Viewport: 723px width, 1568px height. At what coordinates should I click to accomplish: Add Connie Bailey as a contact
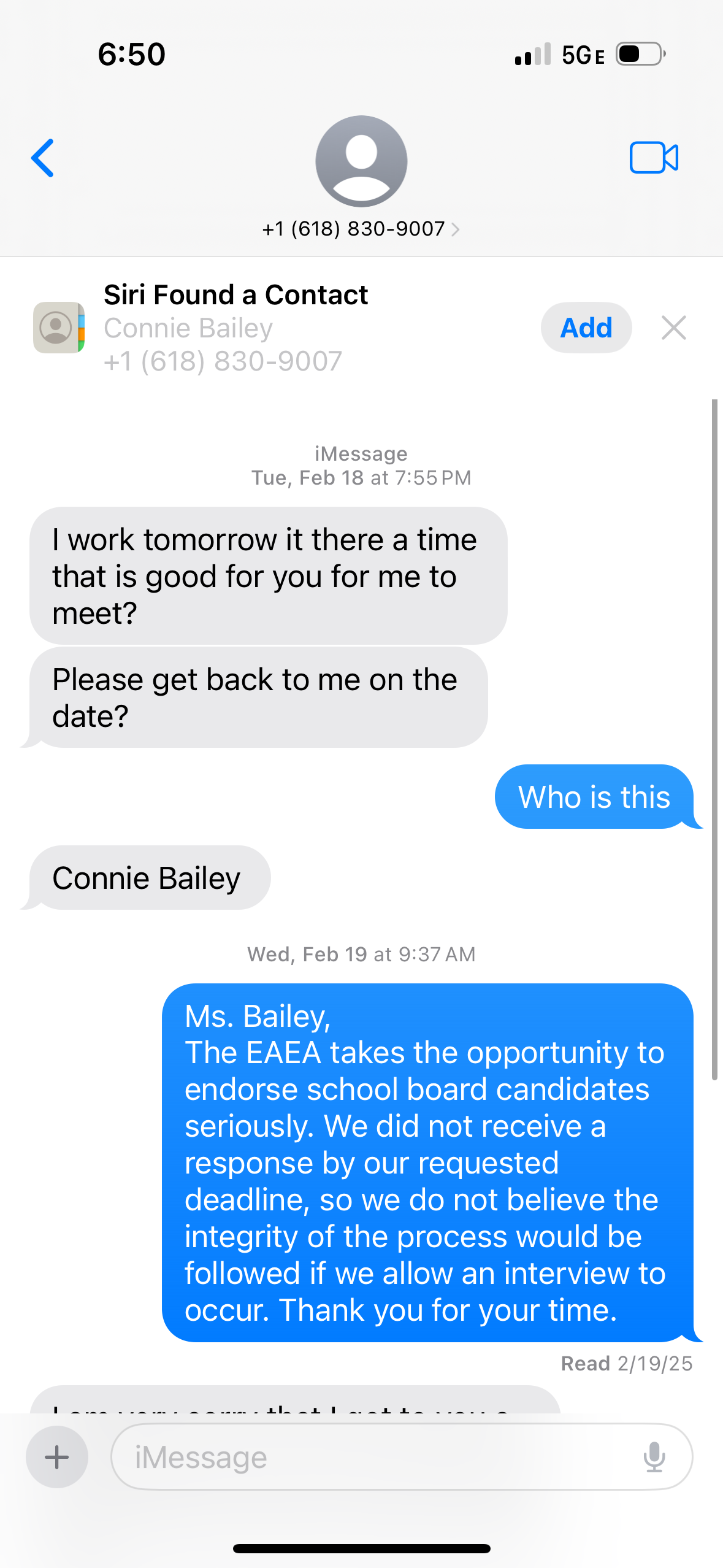(586, 328)
